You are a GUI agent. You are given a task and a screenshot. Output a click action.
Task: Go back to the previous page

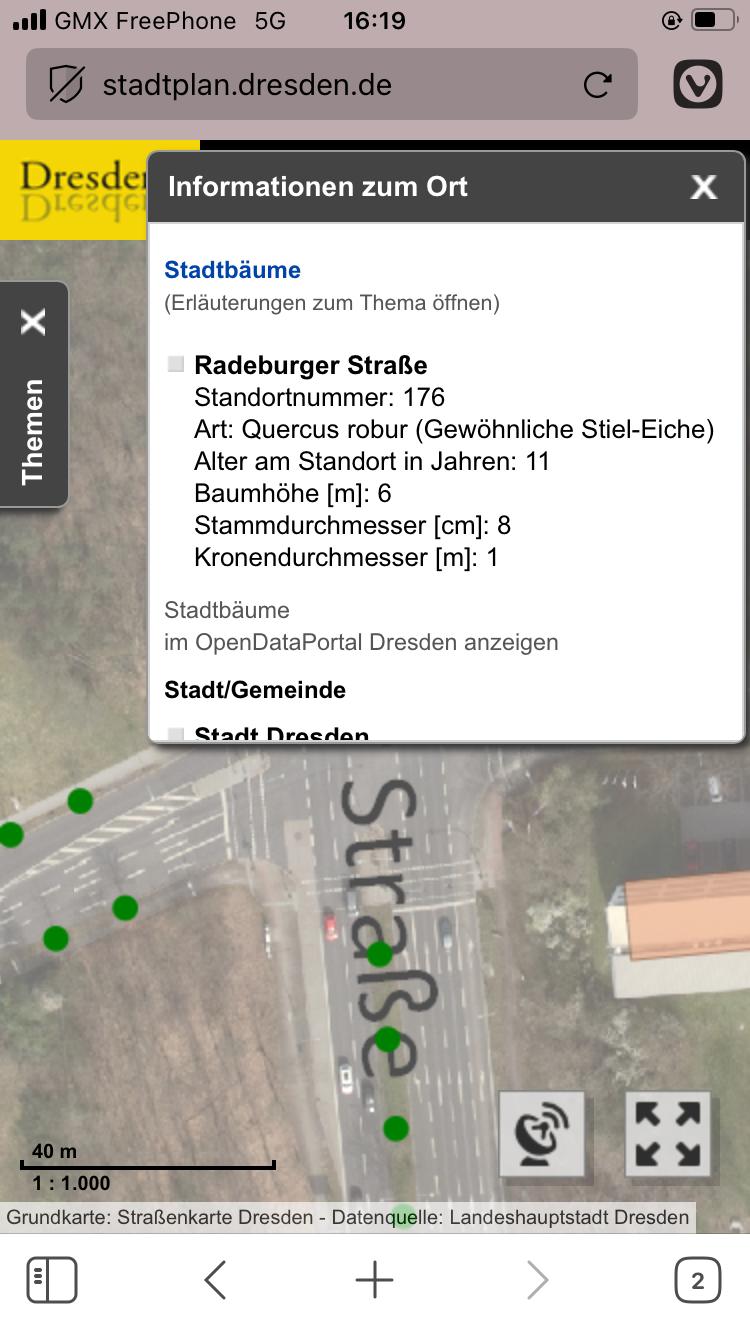coord(215,1280)
